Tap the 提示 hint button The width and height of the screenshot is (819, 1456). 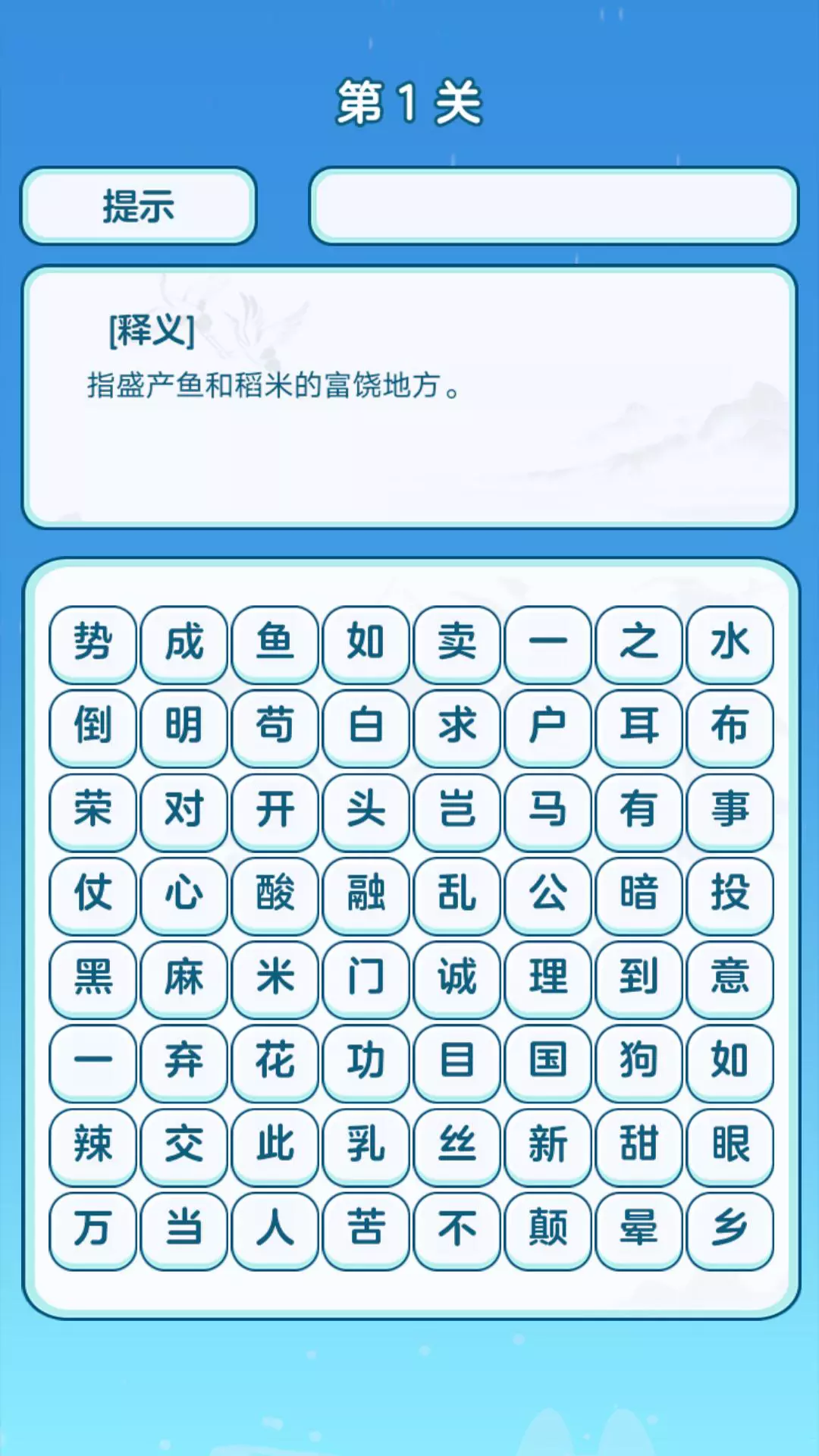tap(138, 206)
